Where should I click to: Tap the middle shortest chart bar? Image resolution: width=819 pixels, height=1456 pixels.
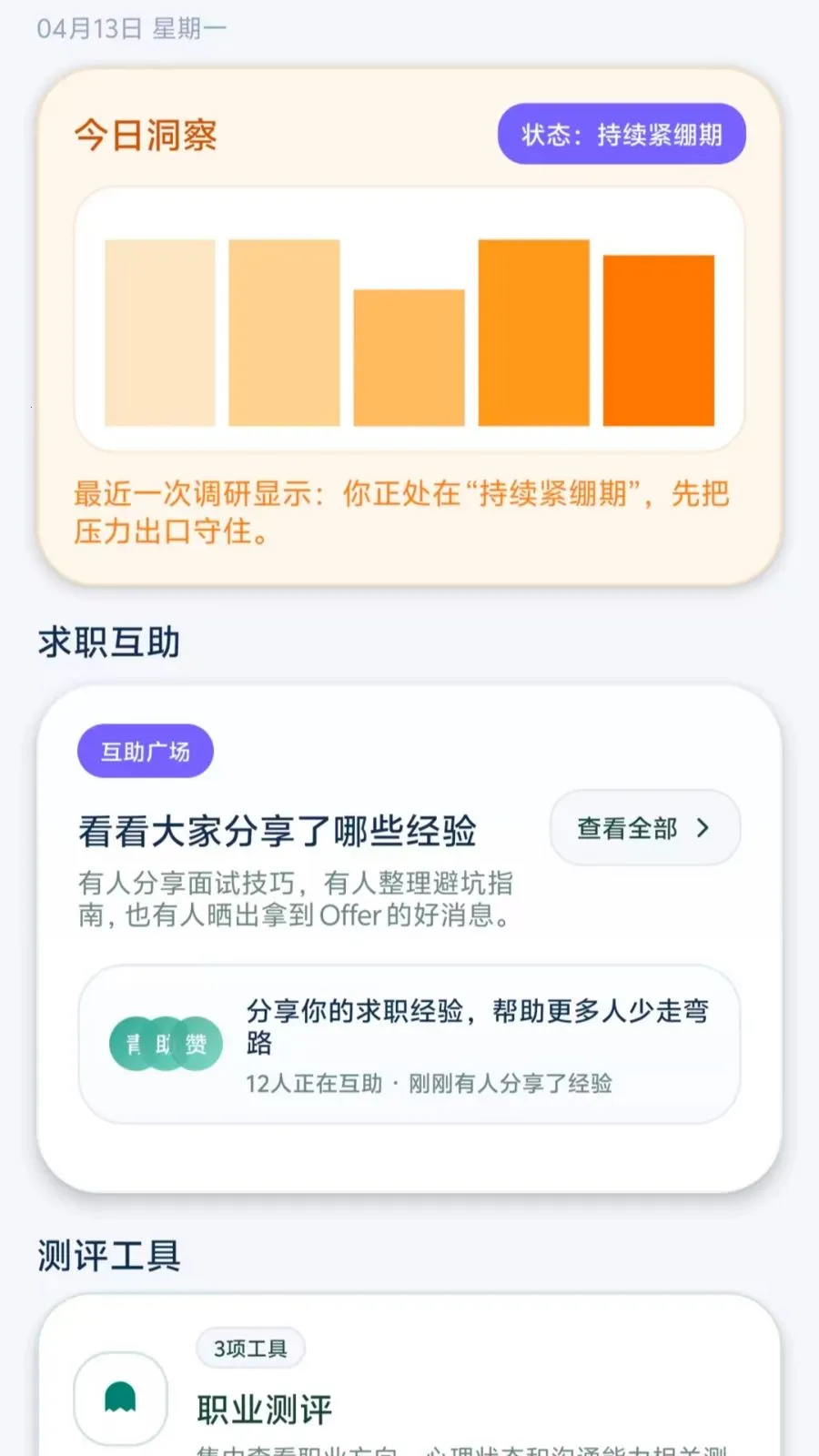coord(407,359)
